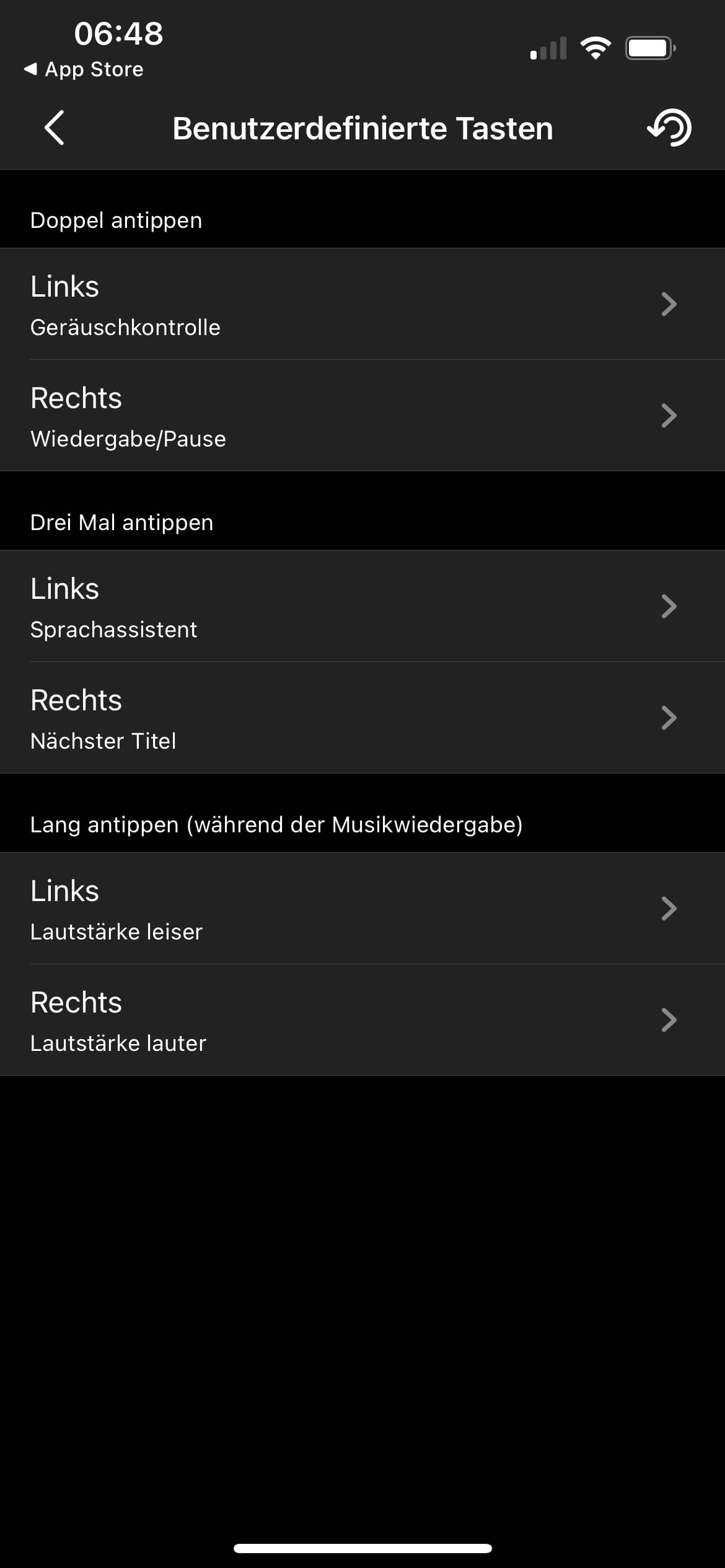The height and width of the screenshot is (1568, 725).
Task: Reset custom buttons with the restore icon
Action: click(669, 128)
